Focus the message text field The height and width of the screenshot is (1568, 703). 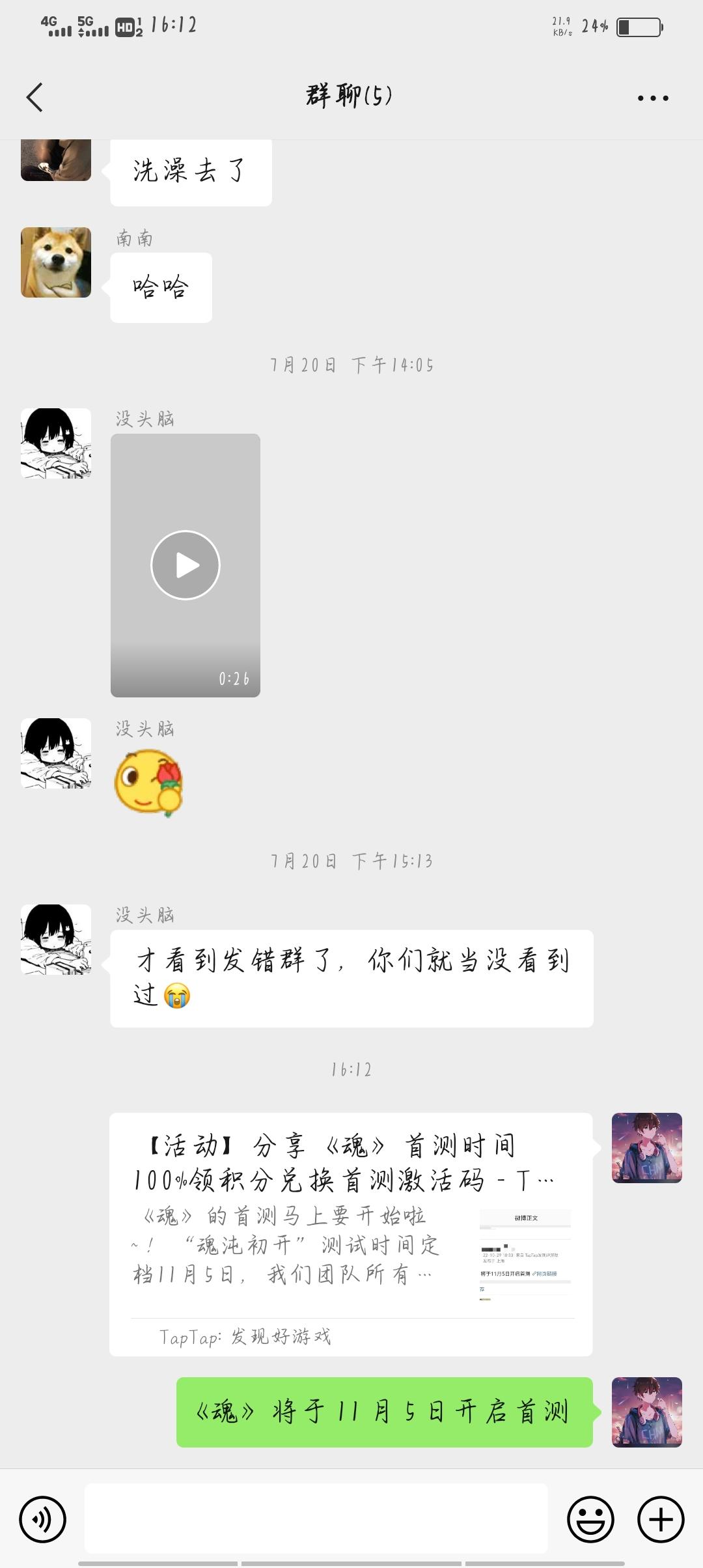pos(316,1519)
